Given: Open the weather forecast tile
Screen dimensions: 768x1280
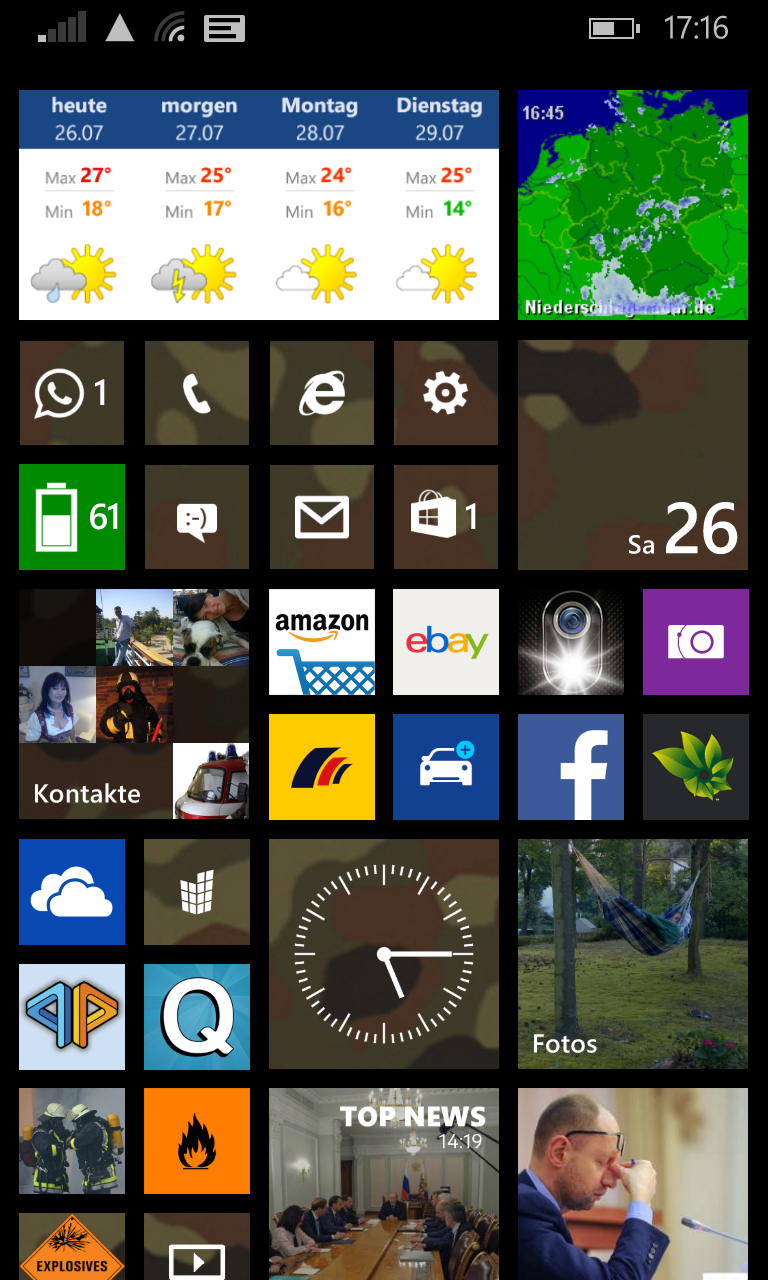Looking at the screenshot, I should point(259,205).
